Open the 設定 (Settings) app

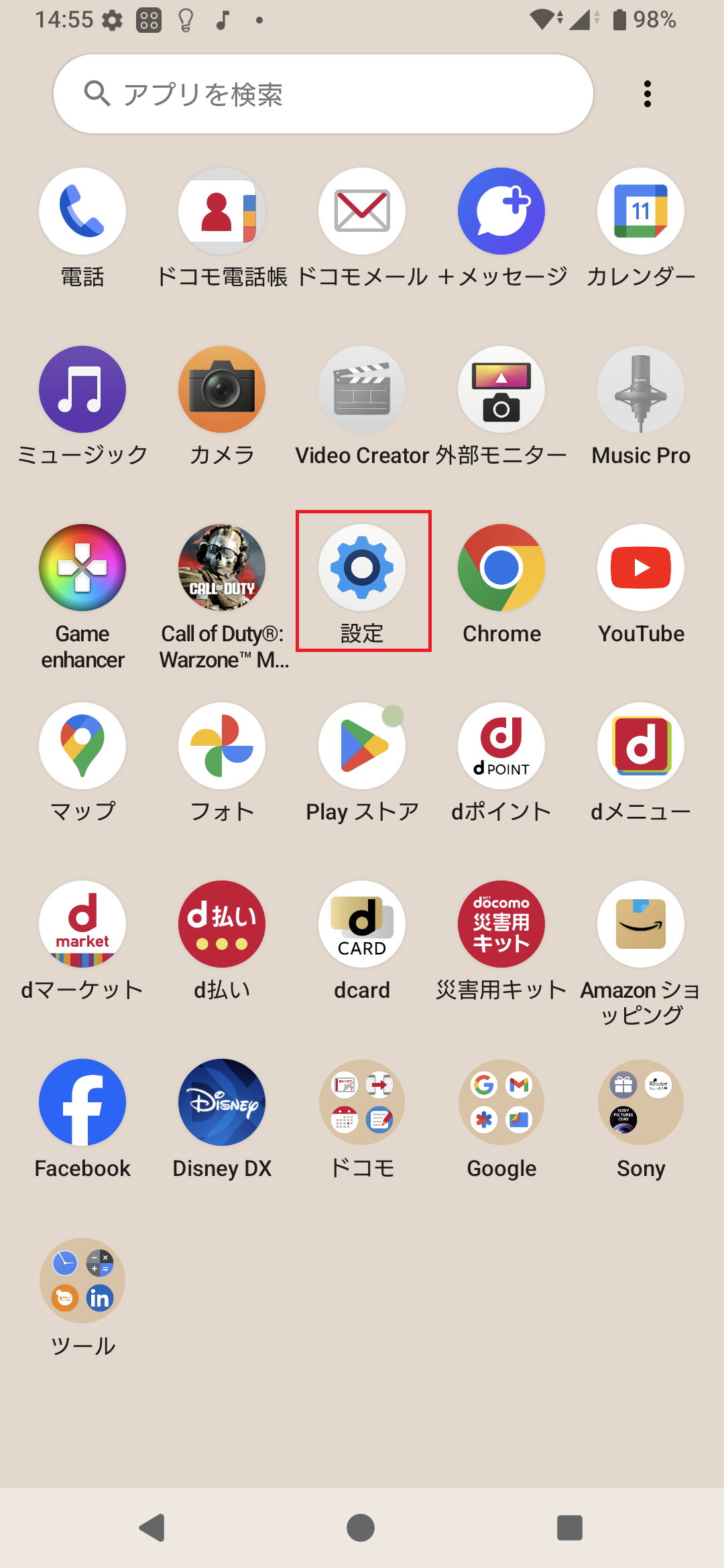pos(362,568)
